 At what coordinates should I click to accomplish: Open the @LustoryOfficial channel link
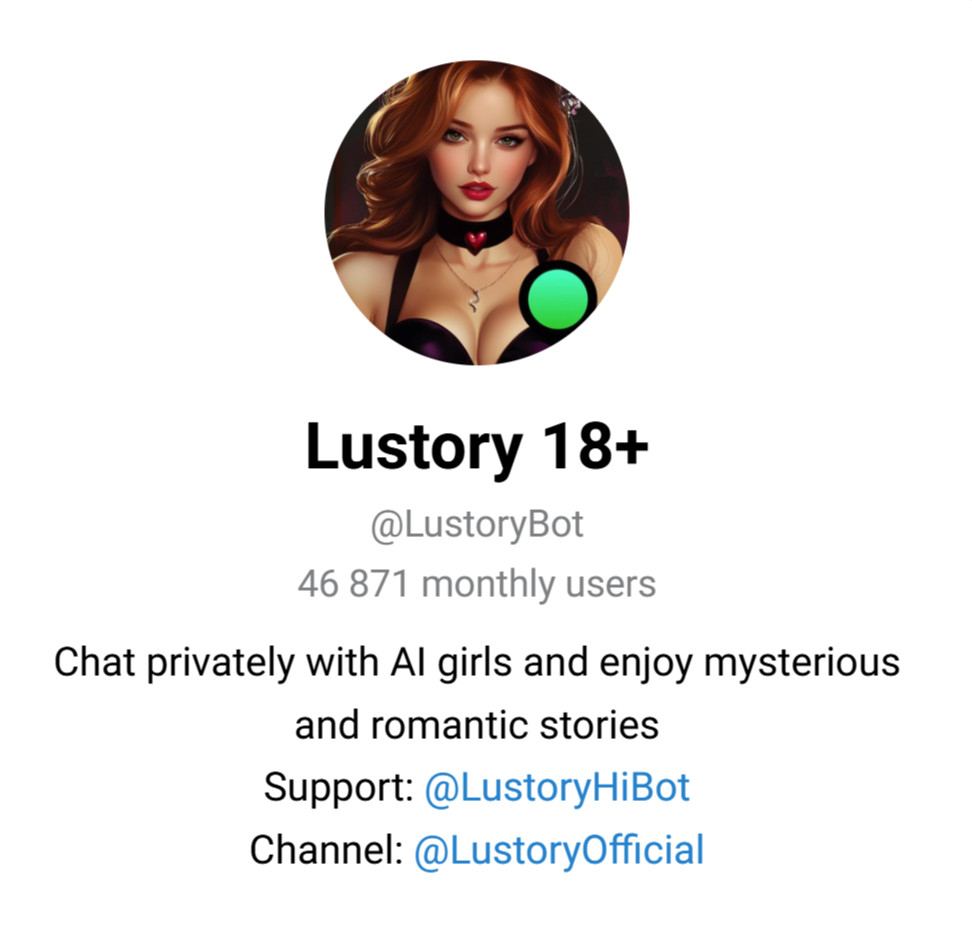tap(558, 850)
